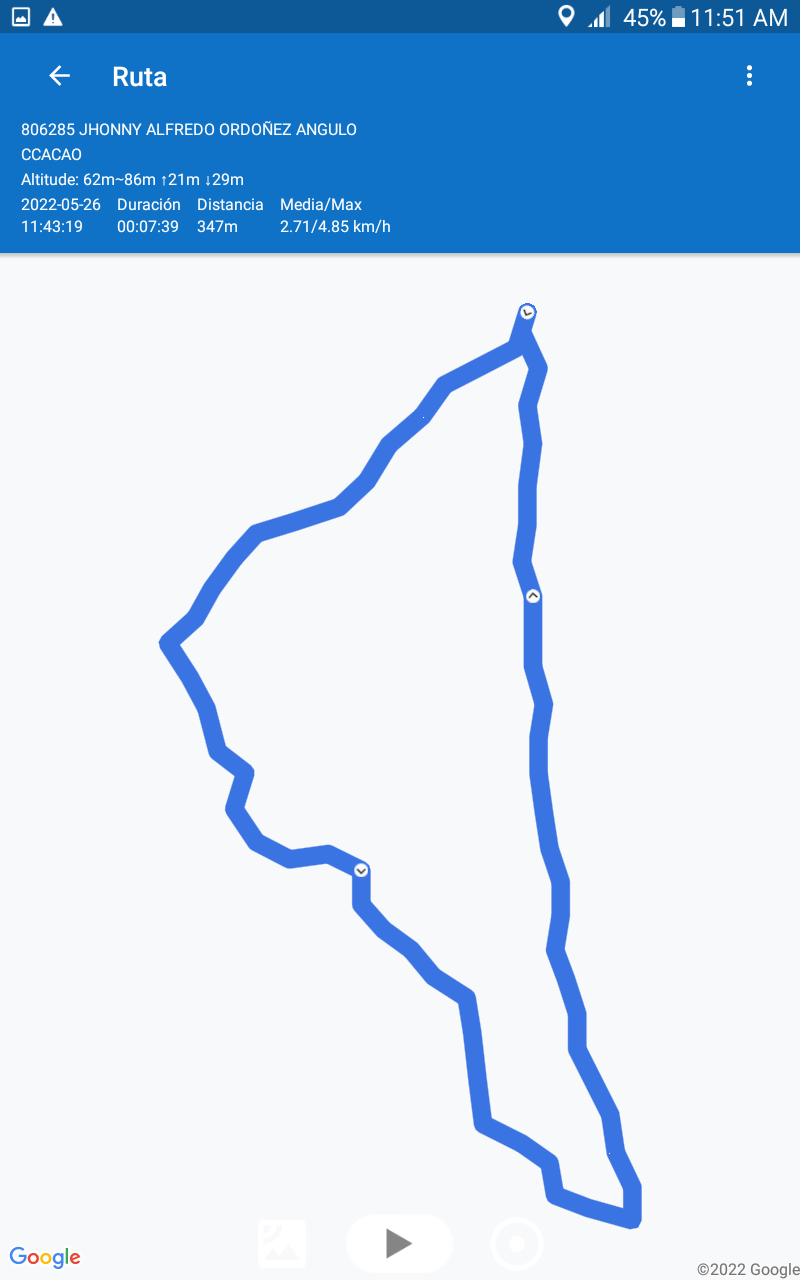Viewport: 800px width, 1280px height.
Task: Open the overflow menu
Action: point(749,76)
